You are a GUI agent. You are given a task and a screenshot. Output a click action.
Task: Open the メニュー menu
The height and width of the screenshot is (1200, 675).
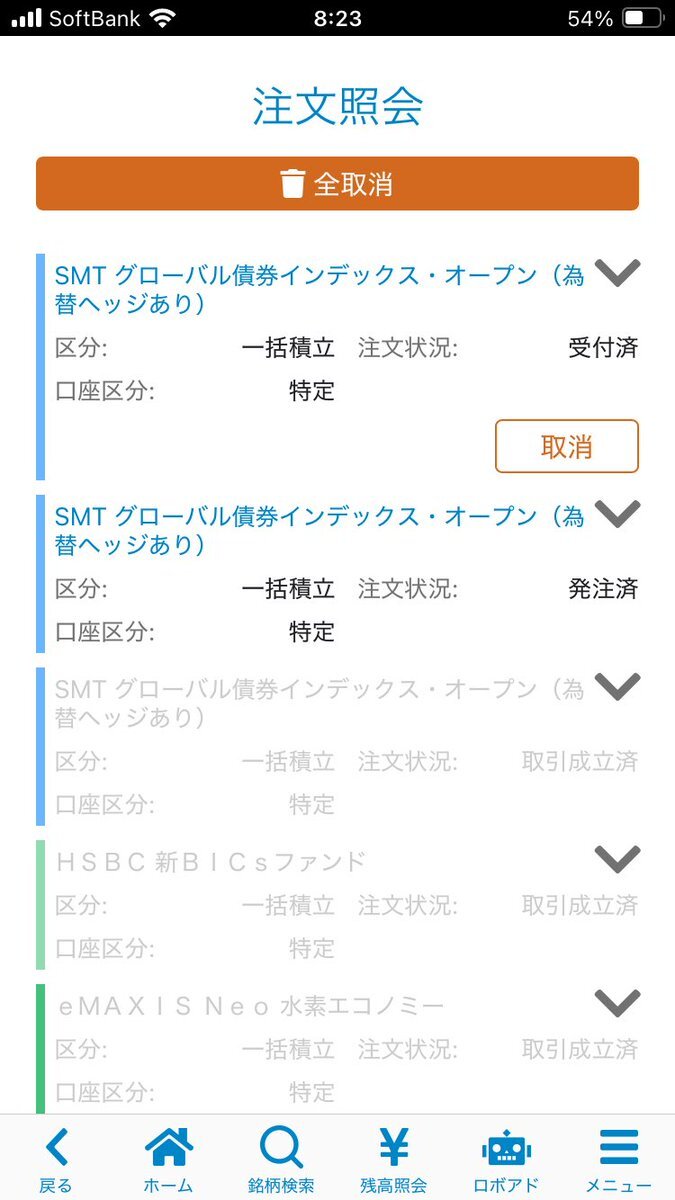[x=619, y=1159]
